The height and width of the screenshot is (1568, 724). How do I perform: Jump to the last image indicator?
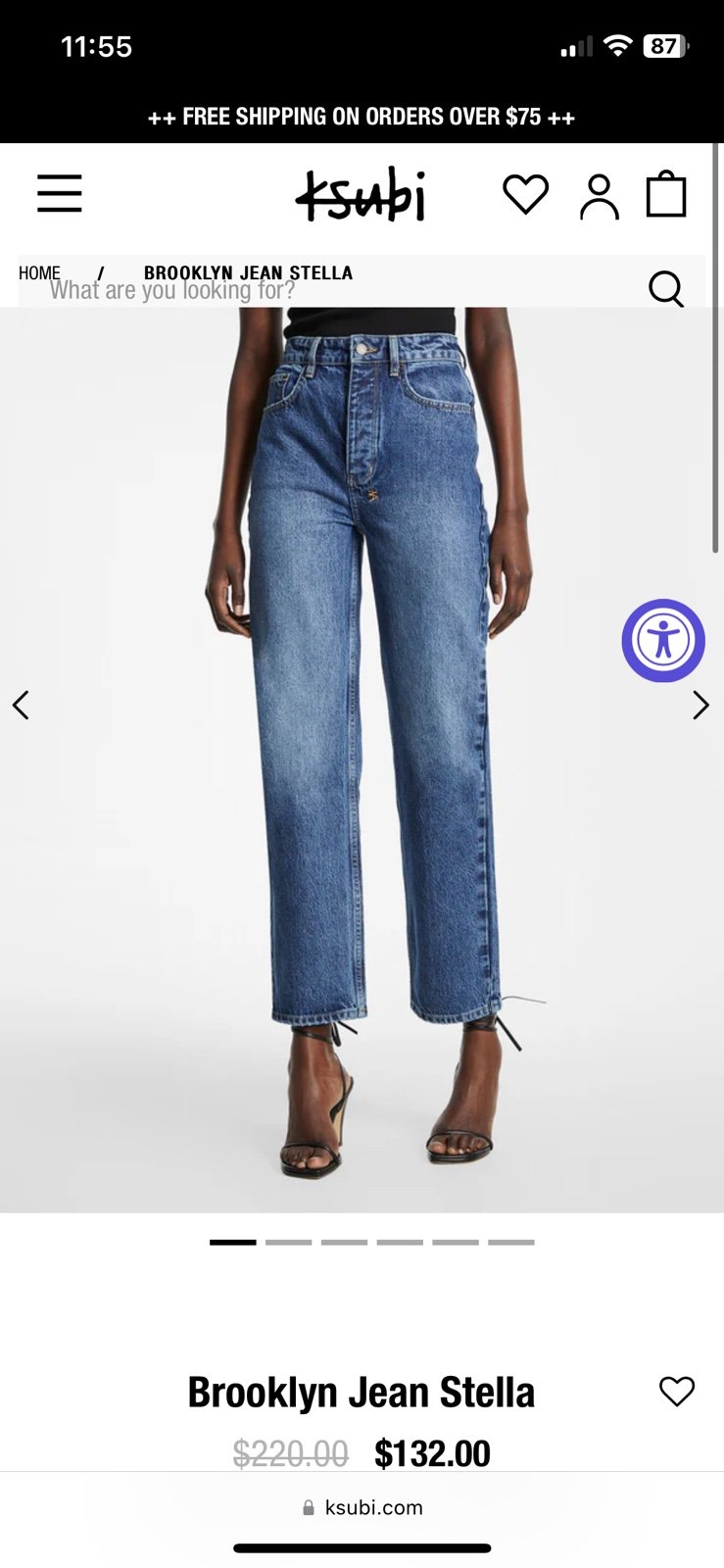pos(511,1242)
